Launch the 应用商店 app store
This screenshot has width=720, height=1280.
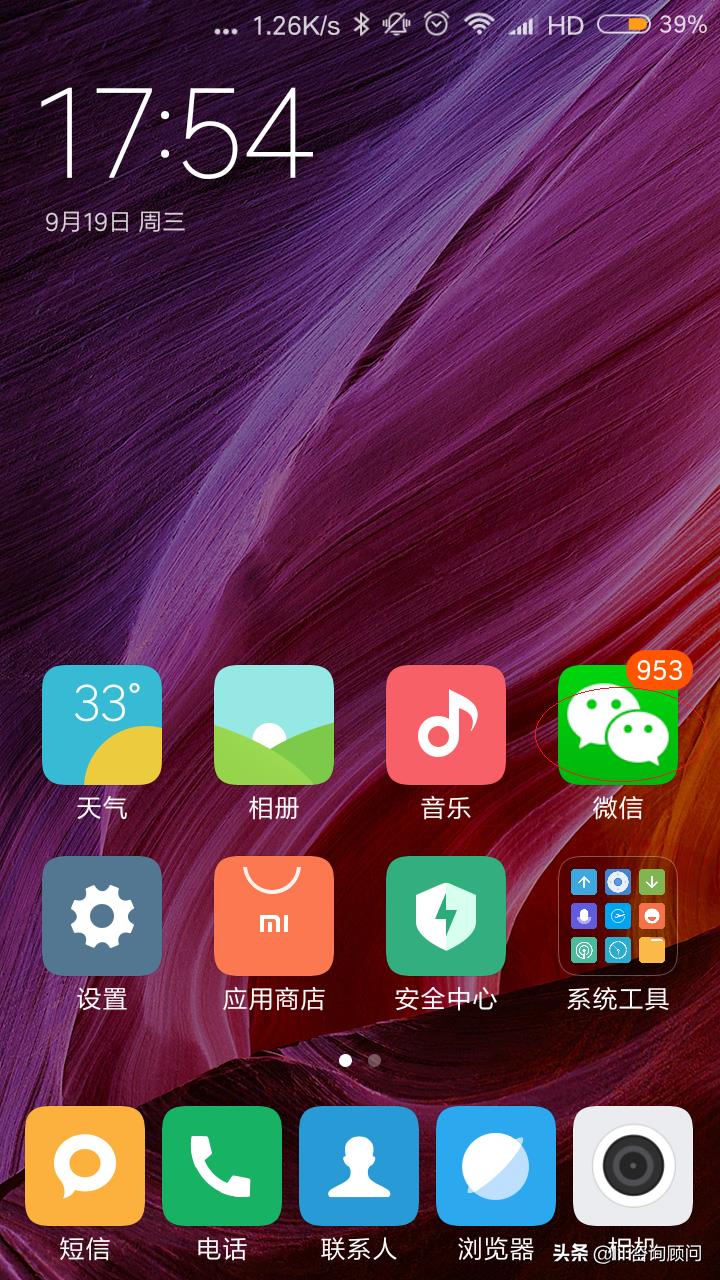(274, 916)
